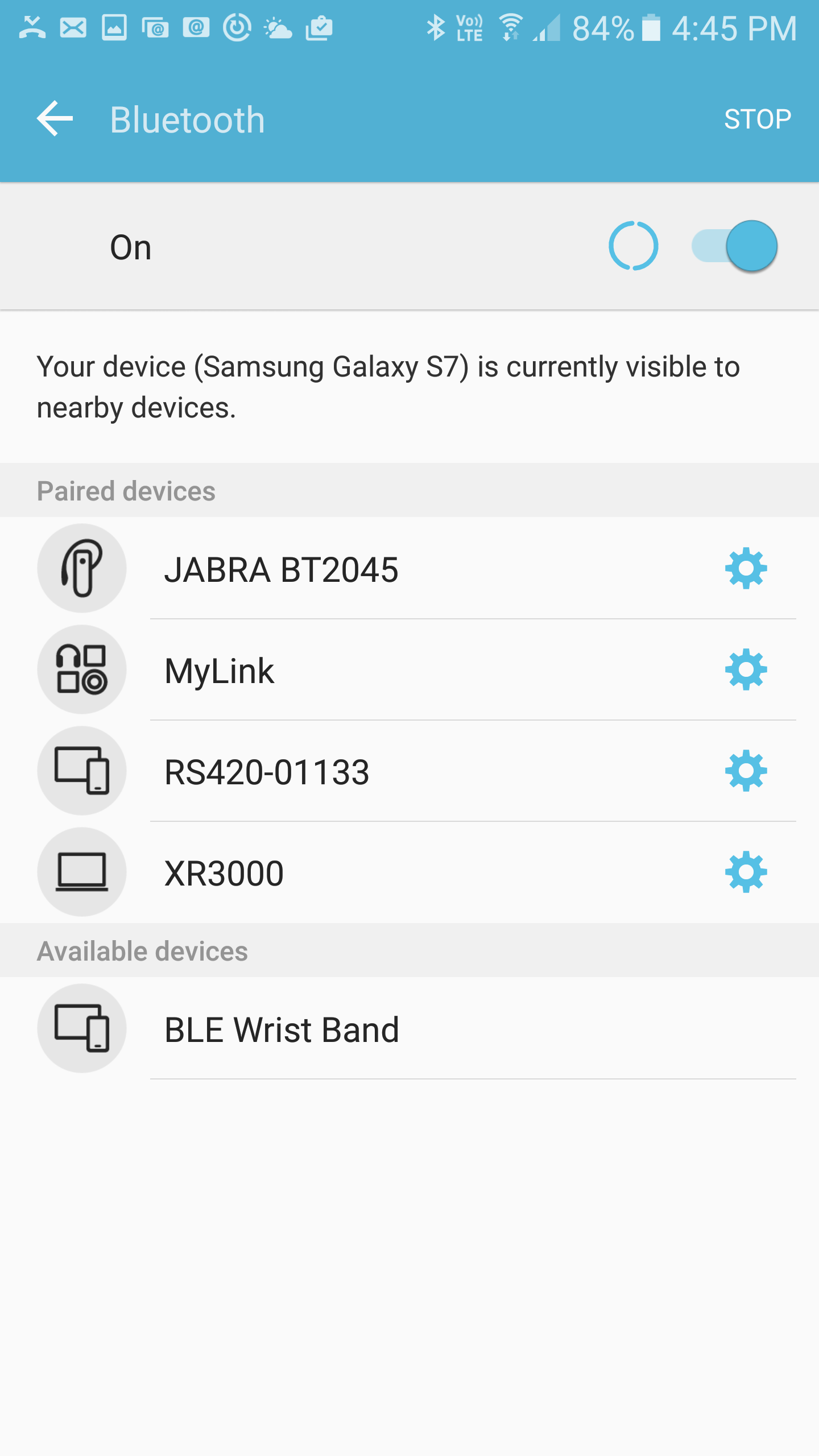Turn off the Bluetooth switch
This screenshot has width=819, height=1456.
734,246
